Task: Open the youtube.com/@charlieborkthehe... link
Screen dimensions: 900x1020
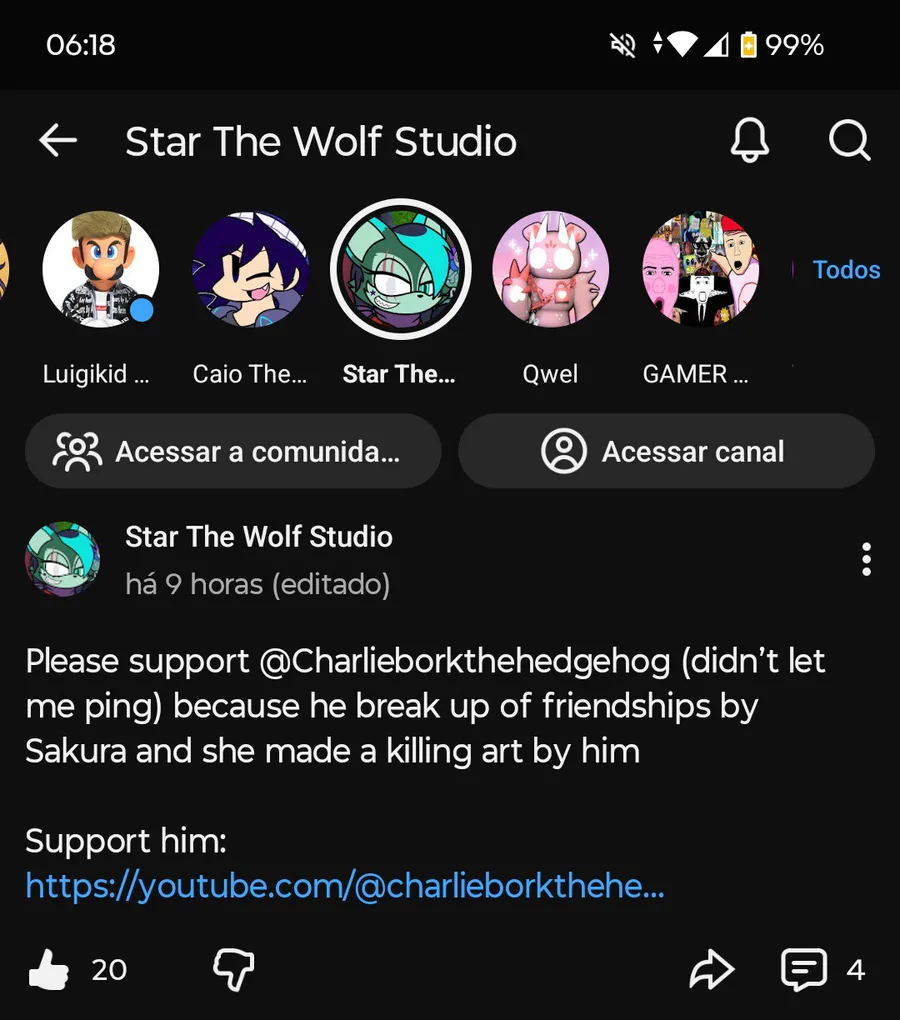Action: click(x=345, y=885)
